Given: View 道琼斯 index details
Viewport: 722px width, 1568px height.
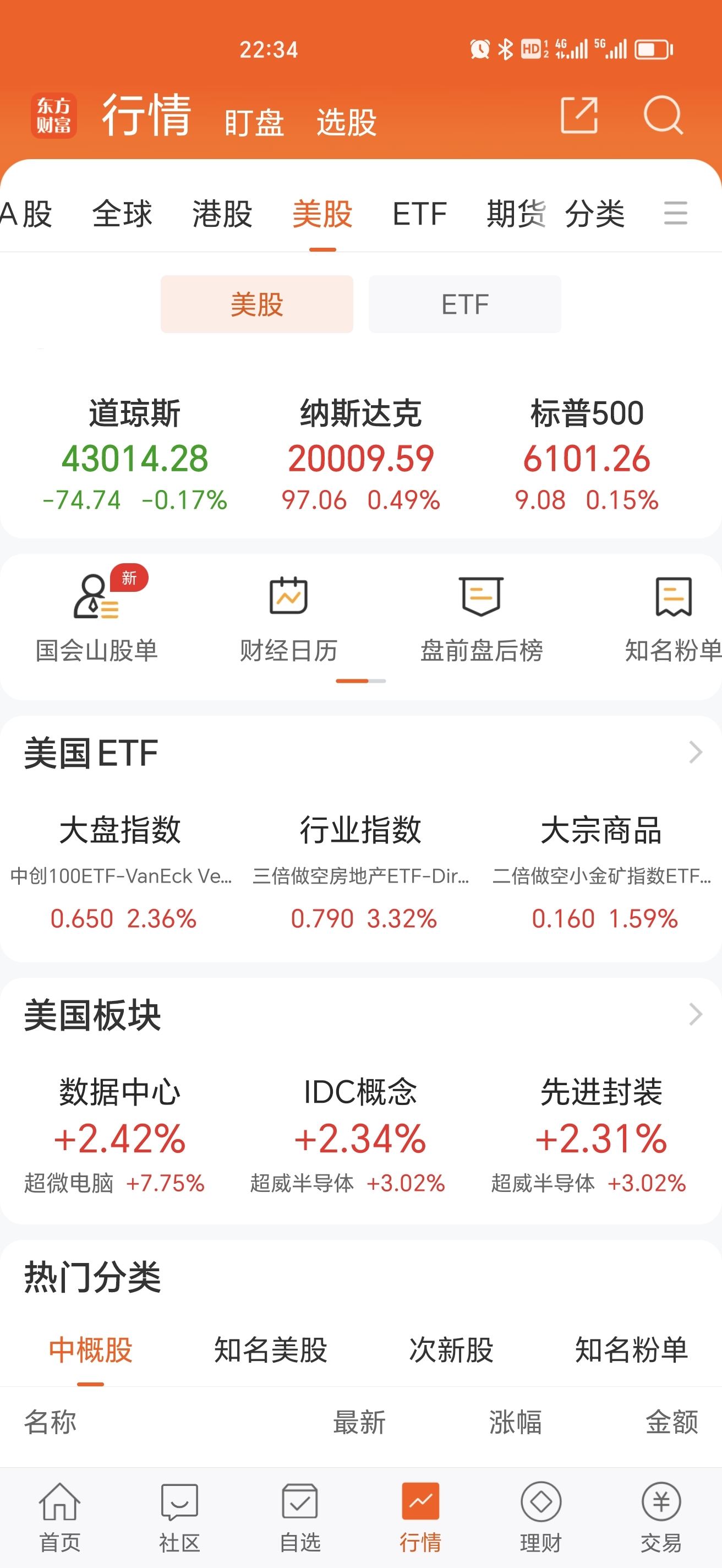Looking at the screenshot, I should point(134,455).
